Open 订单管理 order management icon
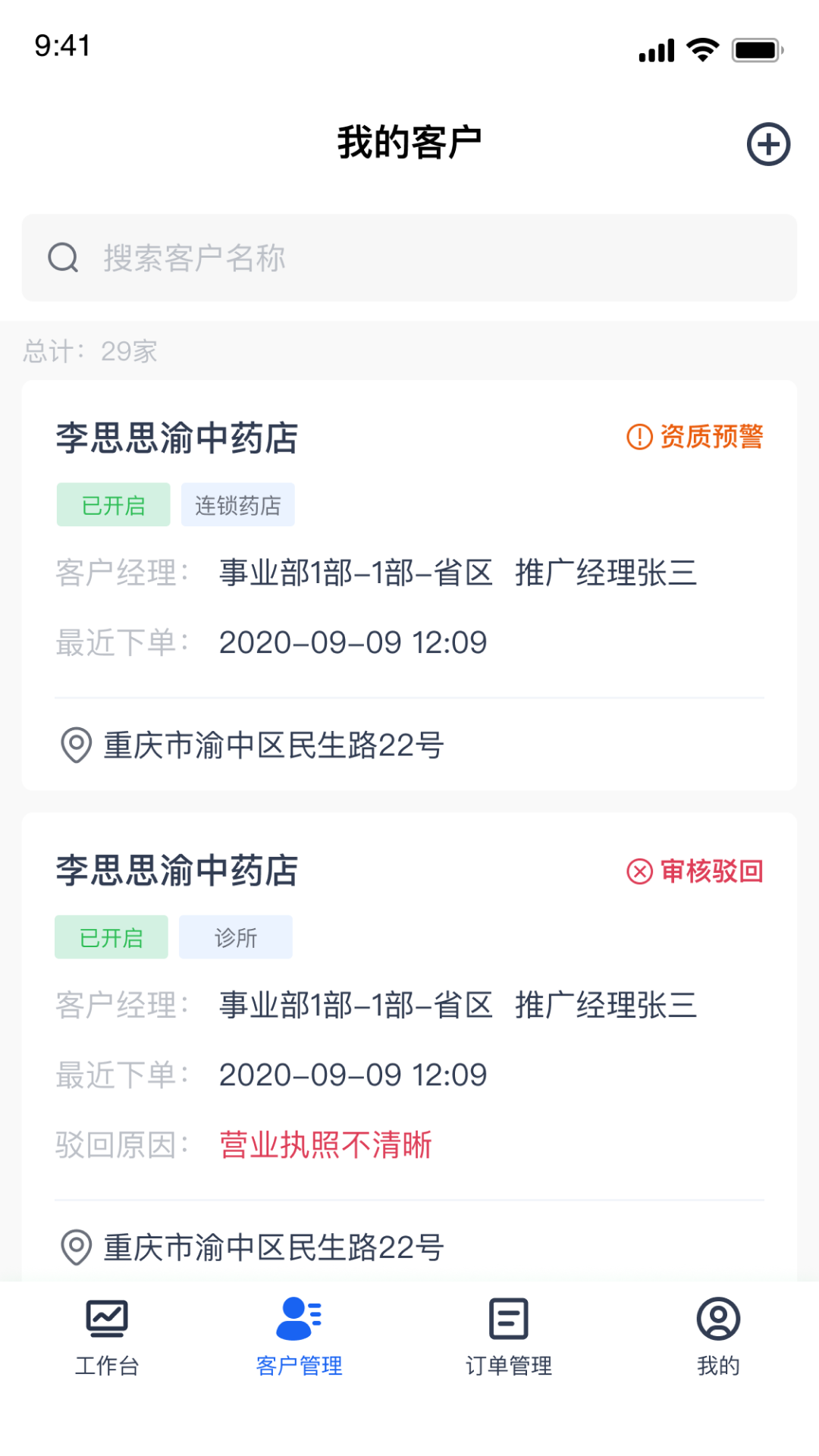The width and height of the screenshot is (819, 1456). [x=509, y=1319]
